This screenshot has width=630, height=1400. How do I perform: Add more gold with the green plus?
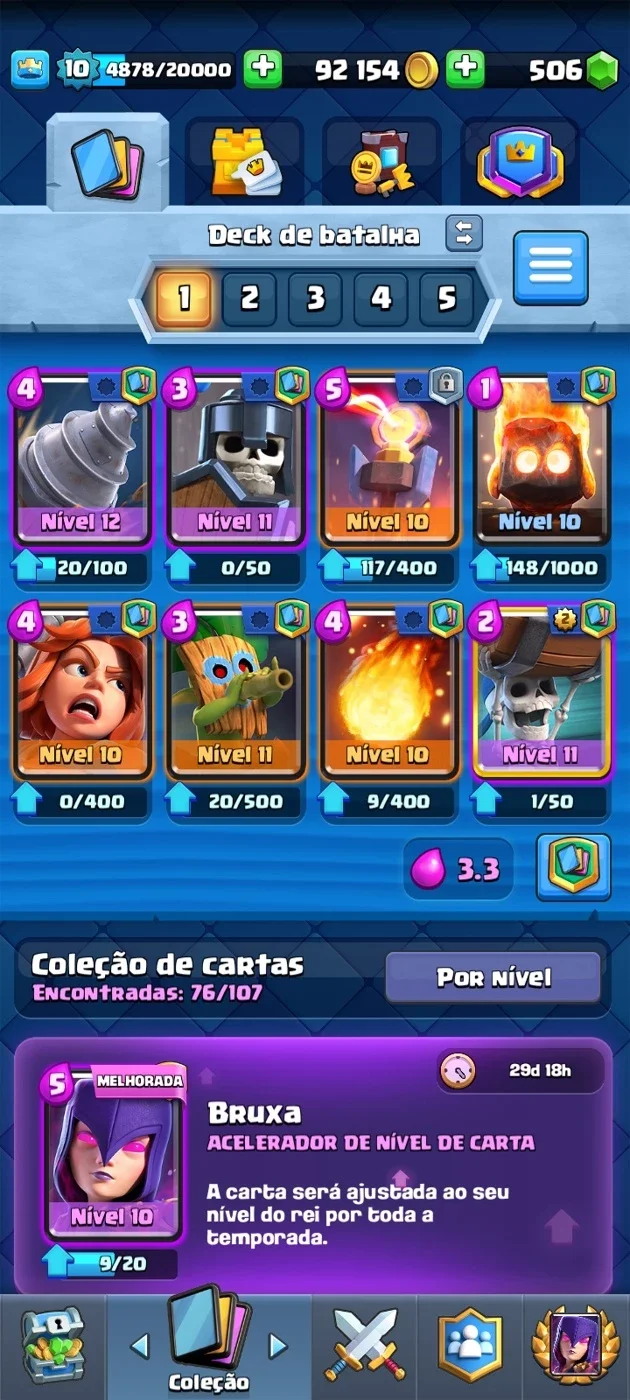[263, 69]
